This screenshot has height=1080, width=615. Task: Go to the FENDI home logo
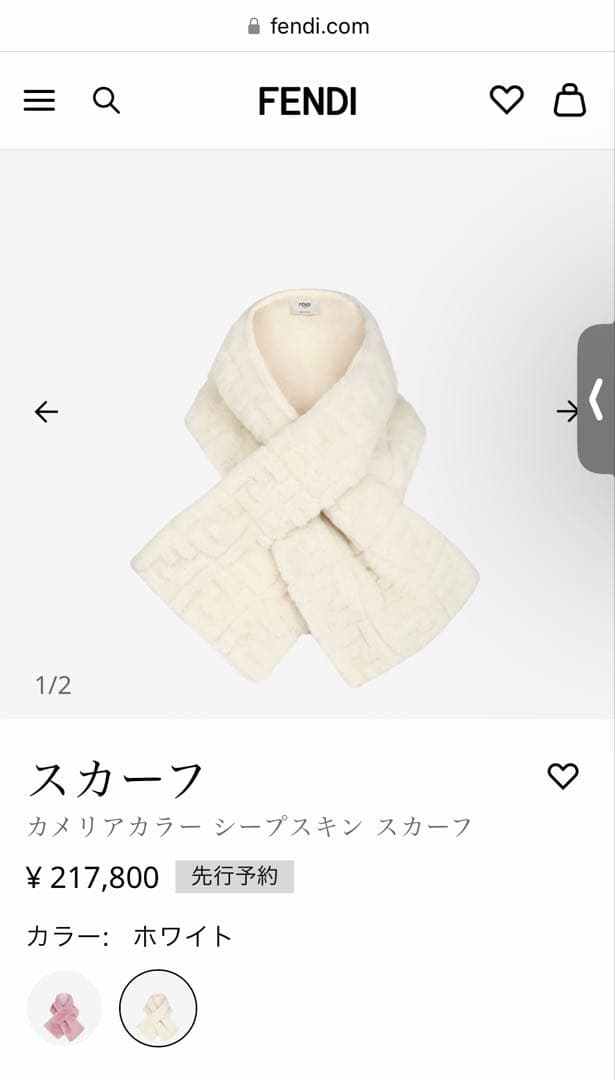(307, 101)
